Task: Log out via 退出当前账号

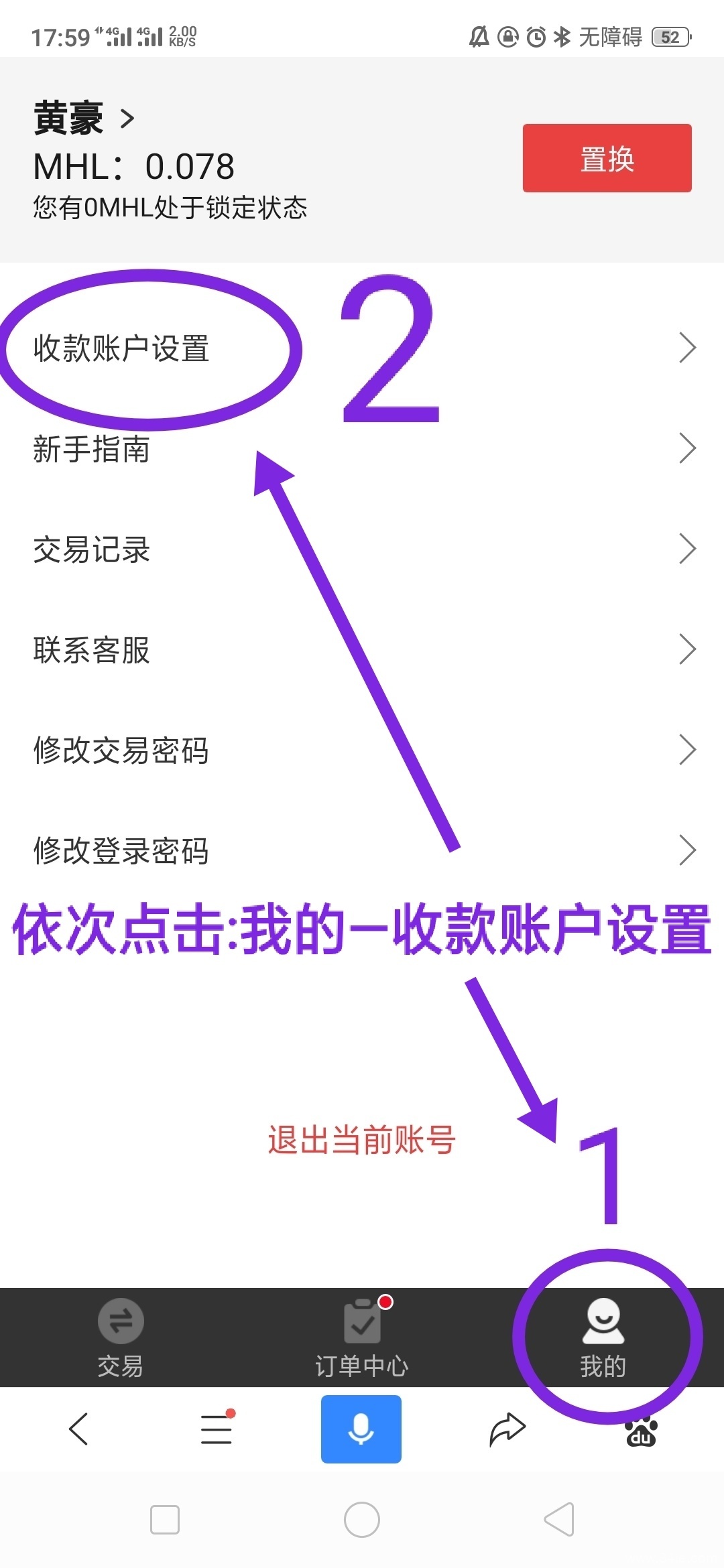Action: (x=362, y=1140)
